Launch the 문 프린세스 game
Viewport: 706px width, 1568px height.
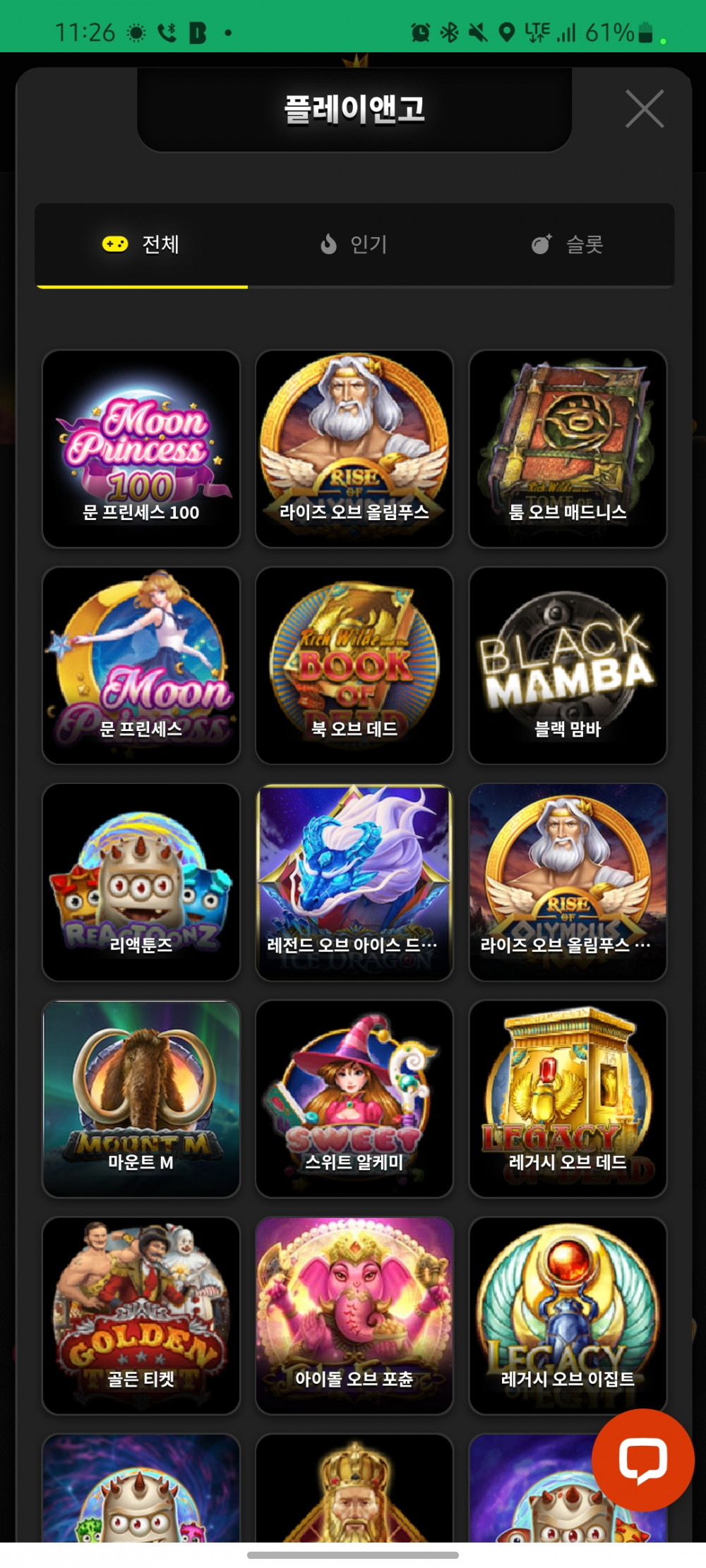[141, 665]
